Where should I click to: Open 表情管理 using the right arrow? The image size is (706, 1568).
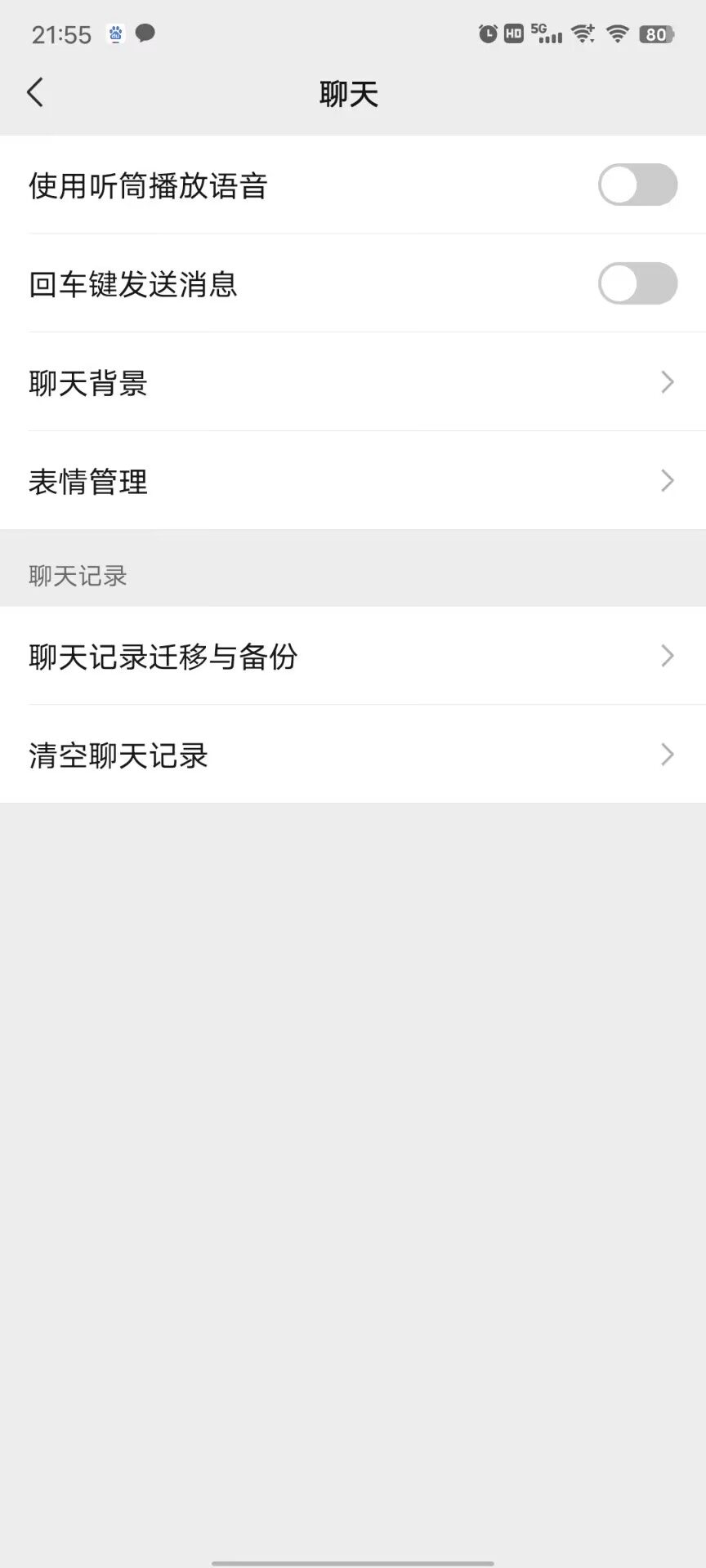[x=668, y=481]
